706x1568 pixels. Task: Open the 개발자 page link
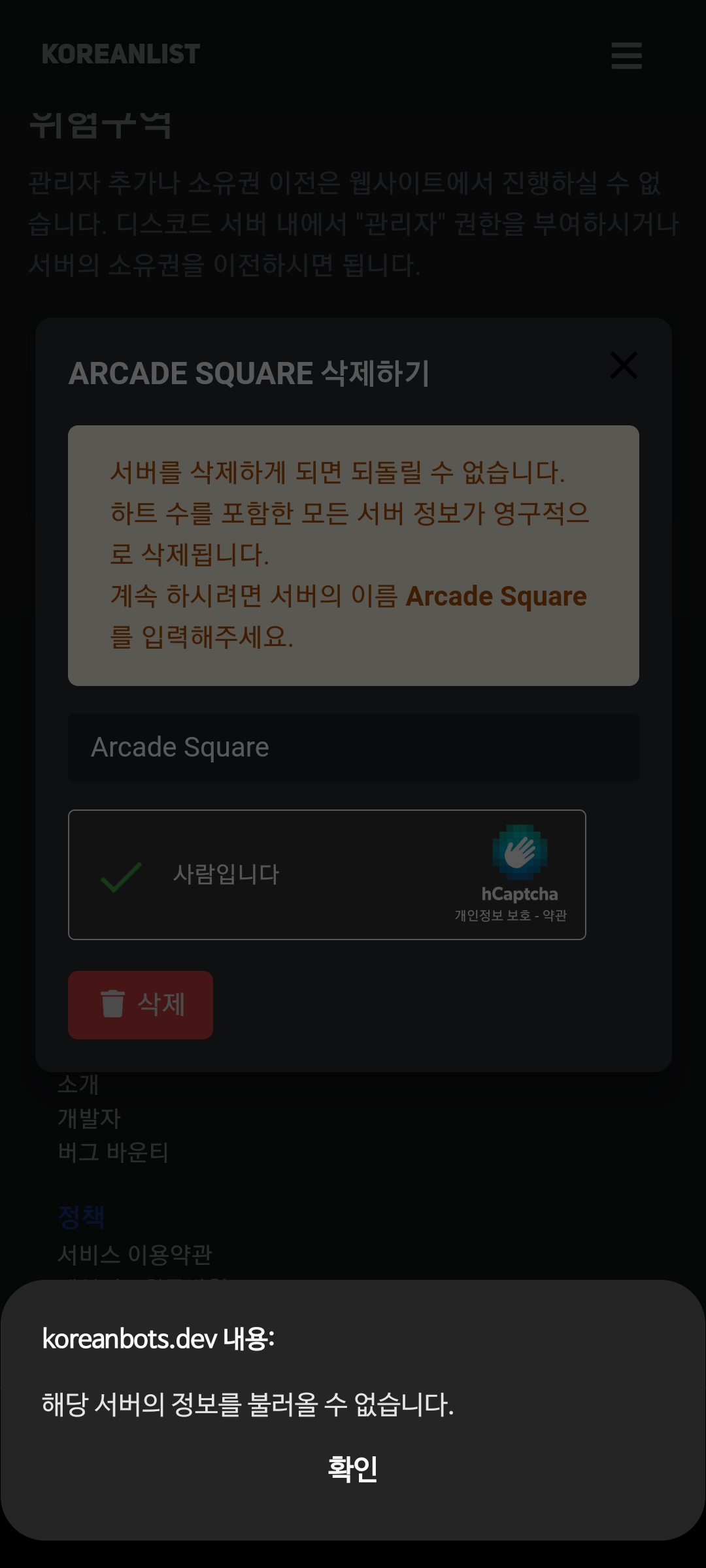pos(89,1119)
